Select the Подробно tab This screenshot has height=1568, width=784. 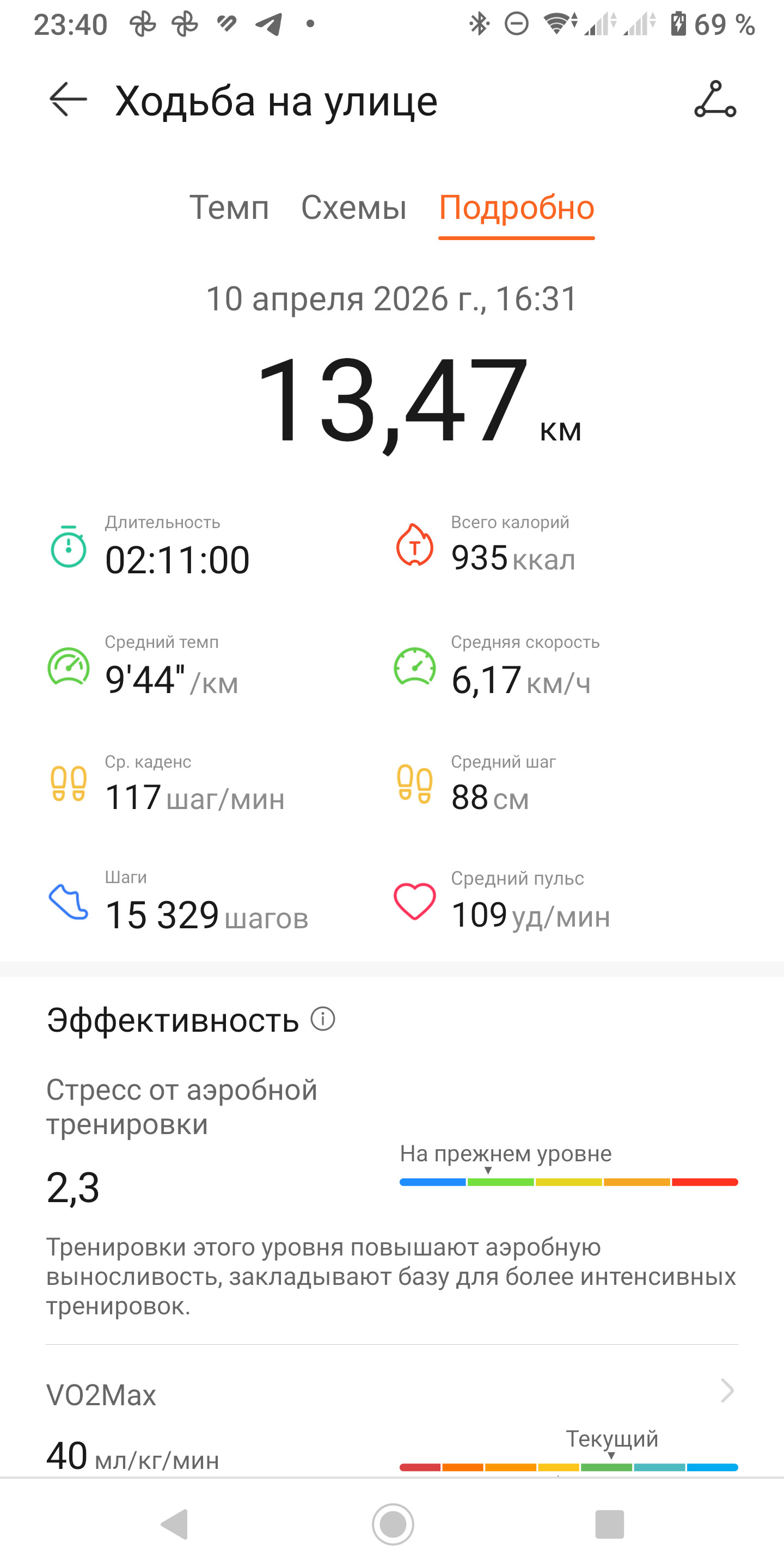point(516,207)
